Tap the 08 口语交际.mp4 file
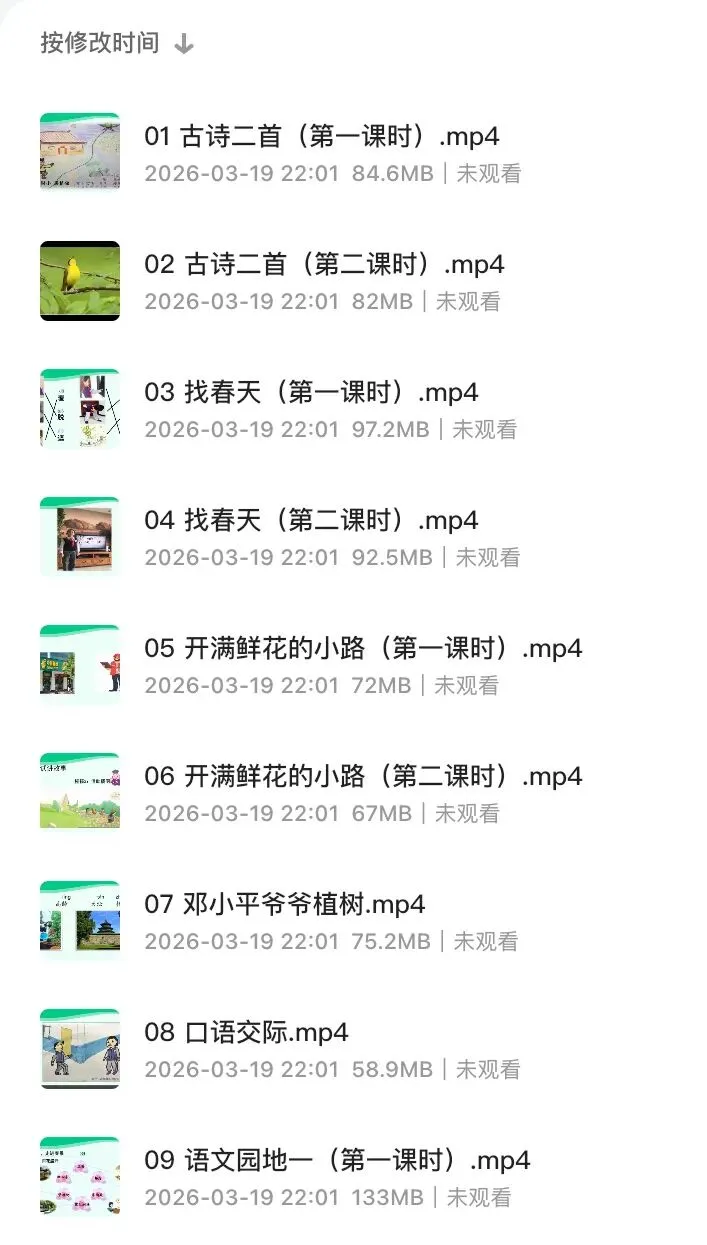This screenshot has height=1245, width=707. (246, 1032)
